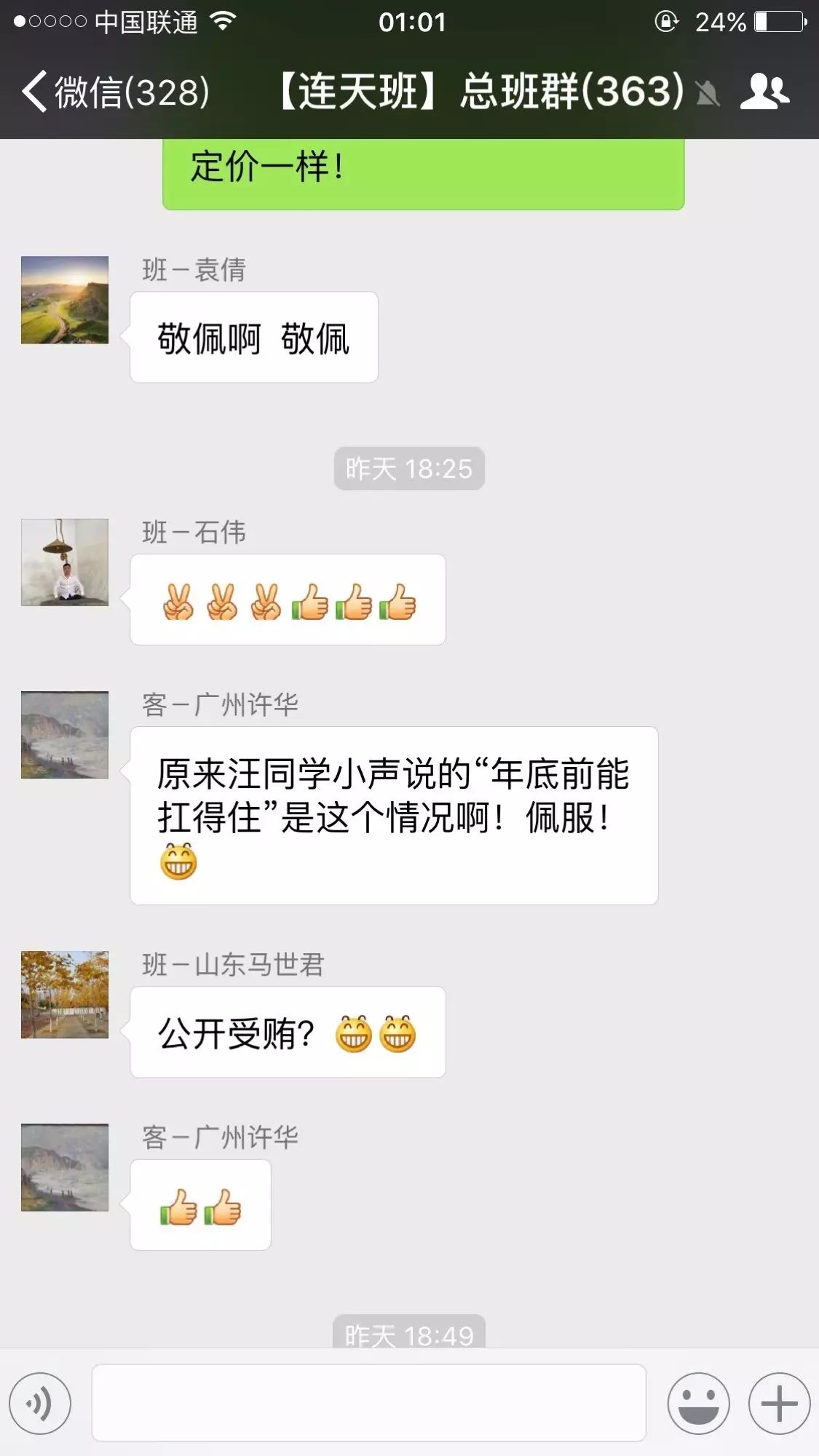
Task: Go back to the WeChat chat list
Action: coord(113,92)
